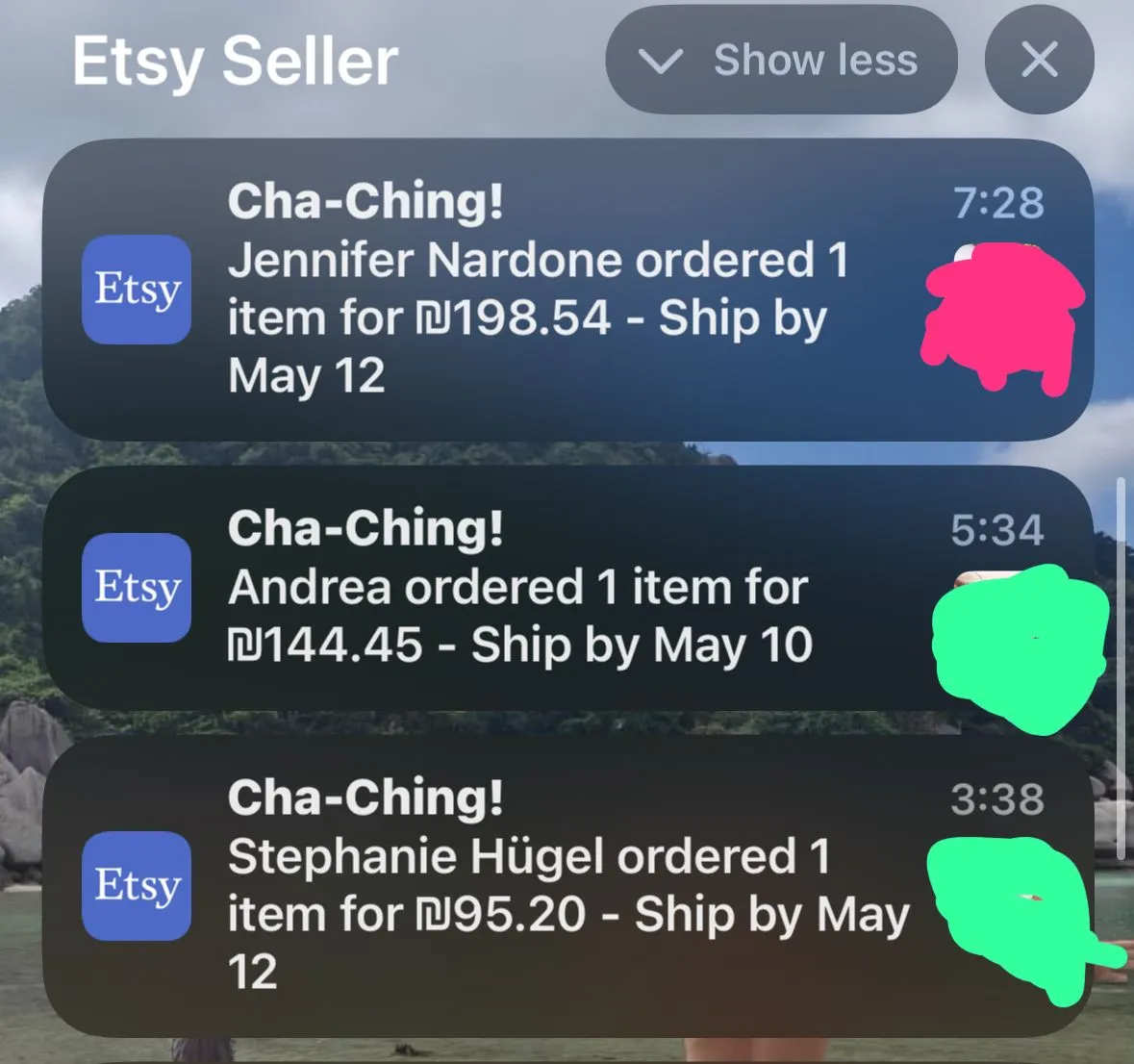Clear the Etsy Seller notifications with X
1134x1064 pixels.
click(1039, 61)
